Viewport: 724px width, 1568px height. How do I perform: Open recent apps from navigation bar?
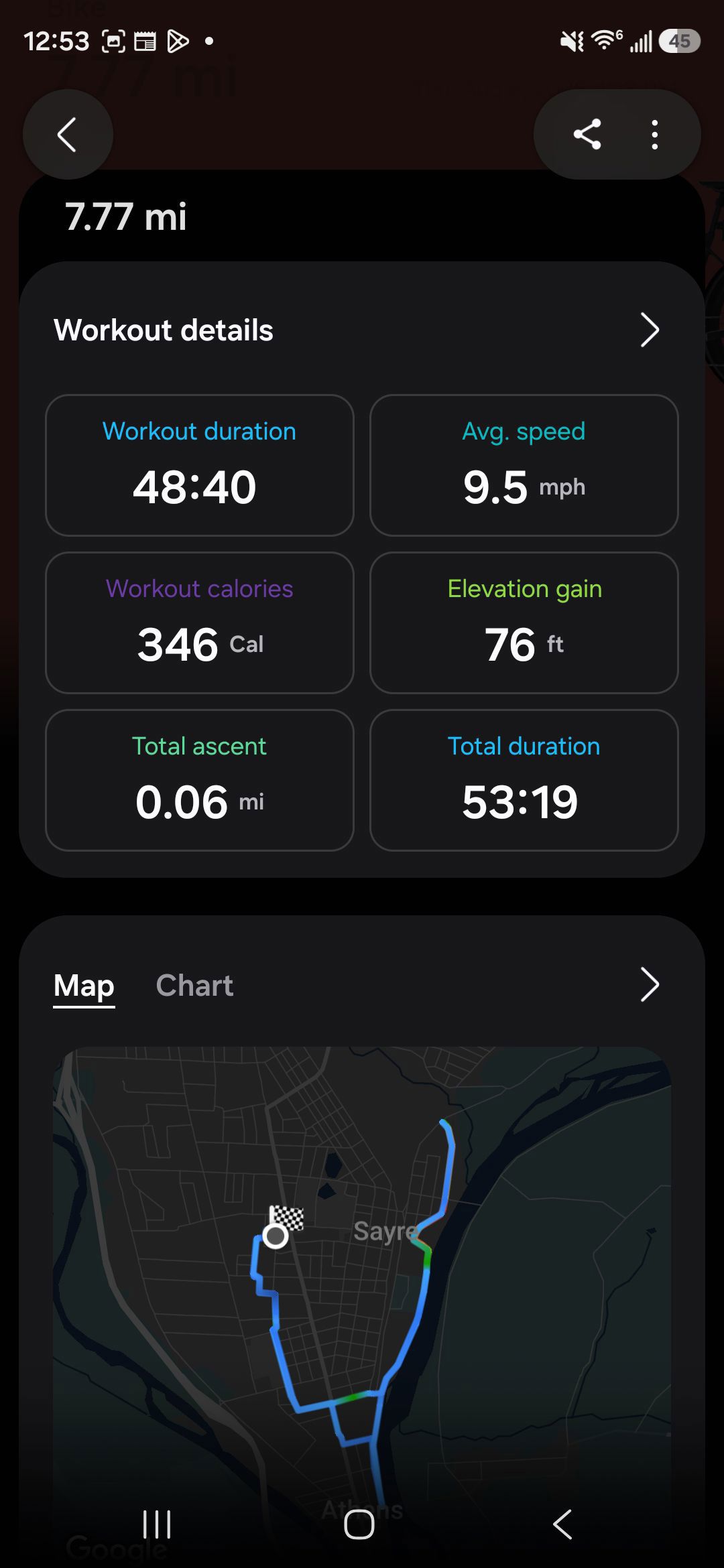[x=158, y=1524]
